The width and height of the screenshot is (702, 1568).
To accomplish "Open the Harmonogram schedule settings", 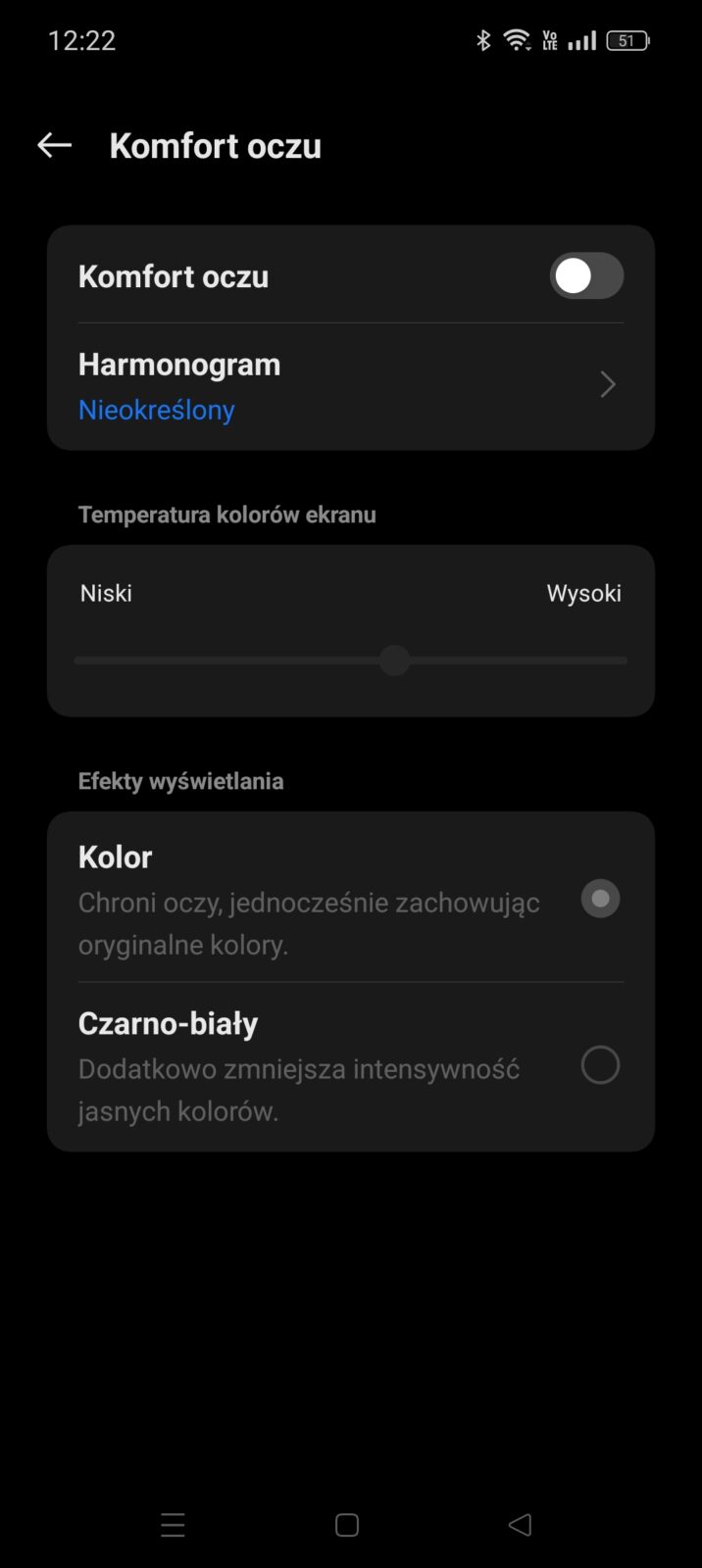I will (x=350, y=386).
